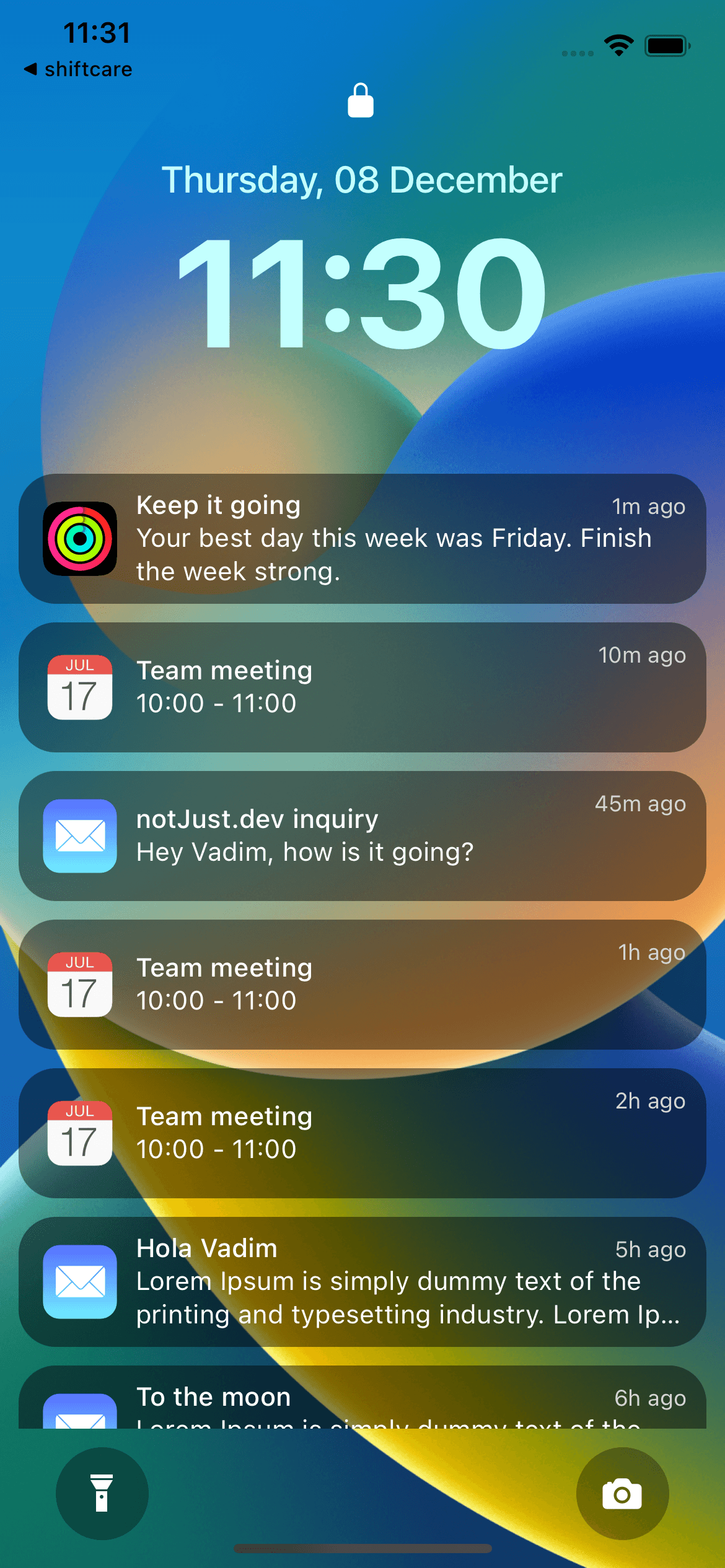
Task: Open the camera from lock screen
Action: click(x=622, y=1493)
